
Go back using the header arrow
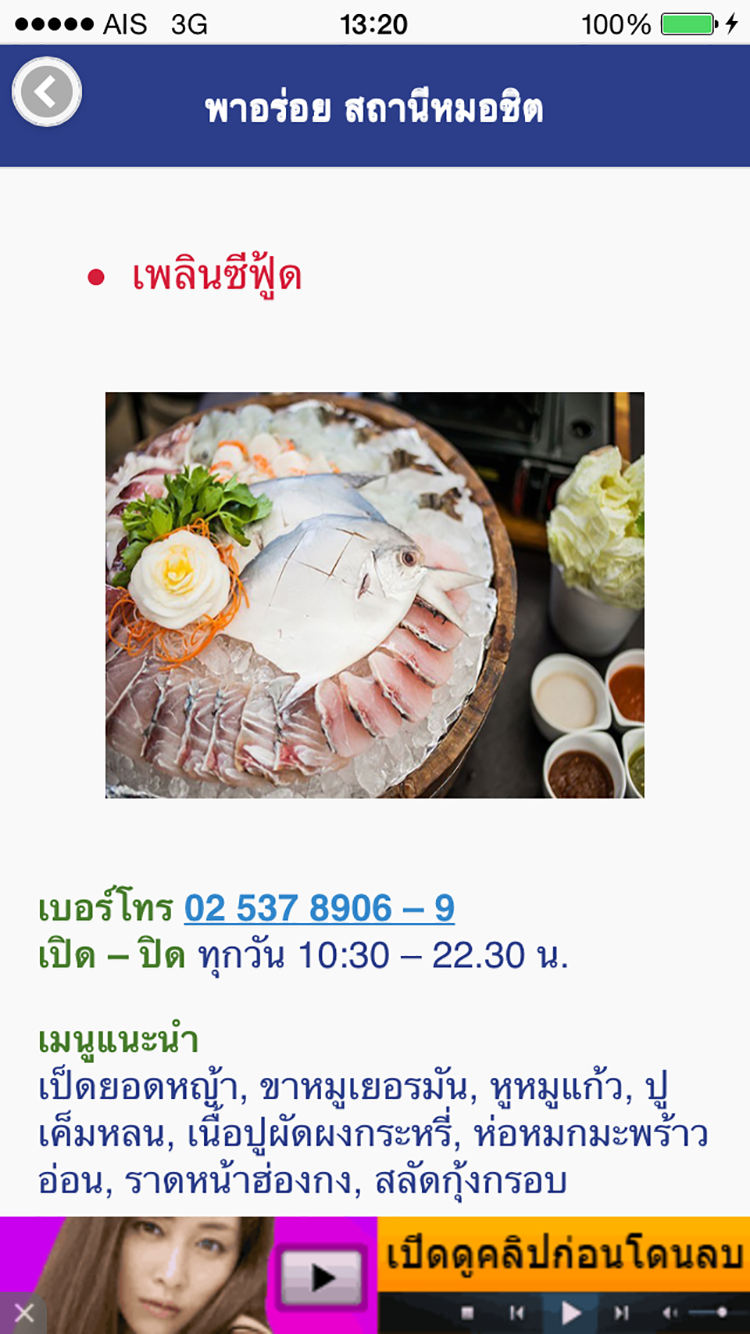[x=46, y=92]
